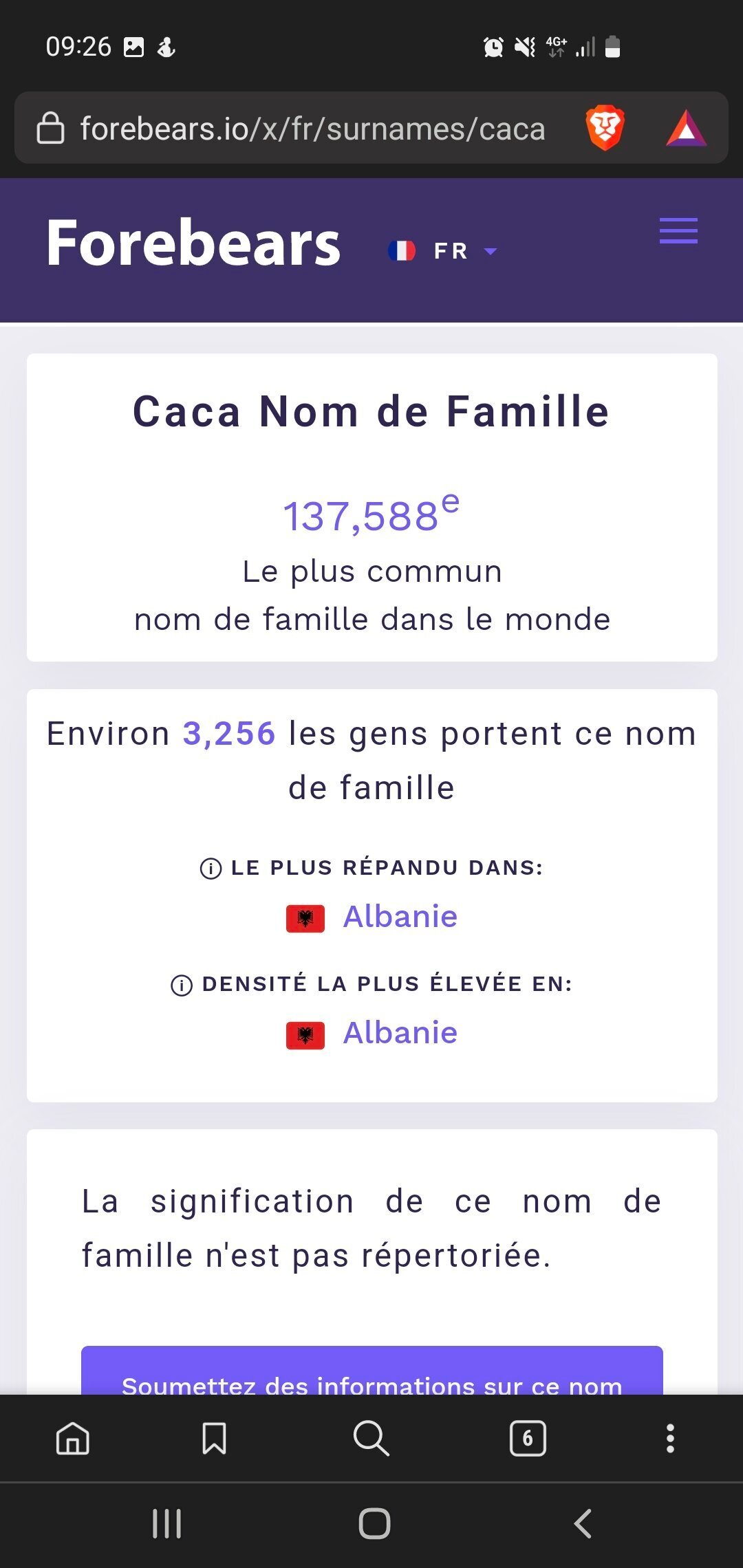Open Albanie under Densité la plus élevée

400,1033
